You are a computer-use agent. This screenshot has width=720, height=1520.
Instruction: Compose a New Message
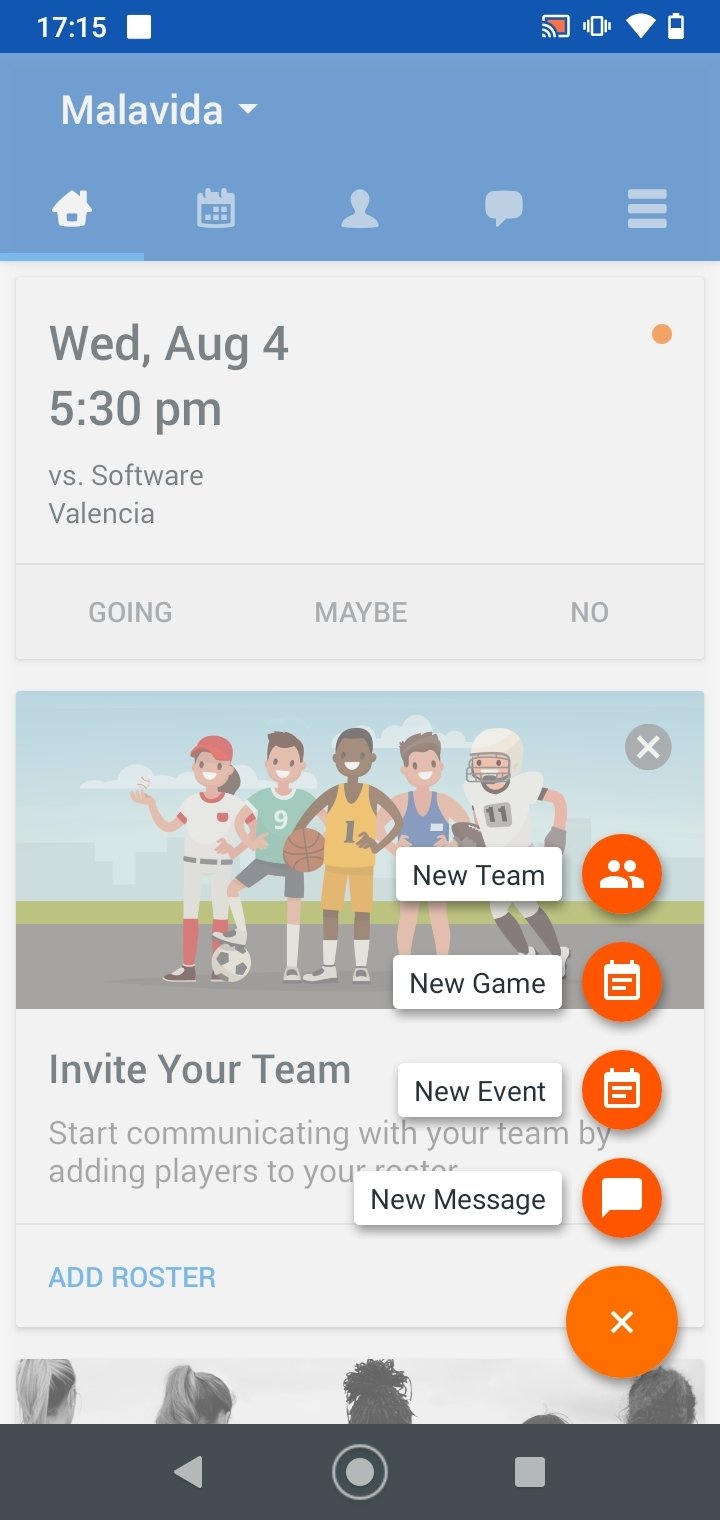(622, 1197)
